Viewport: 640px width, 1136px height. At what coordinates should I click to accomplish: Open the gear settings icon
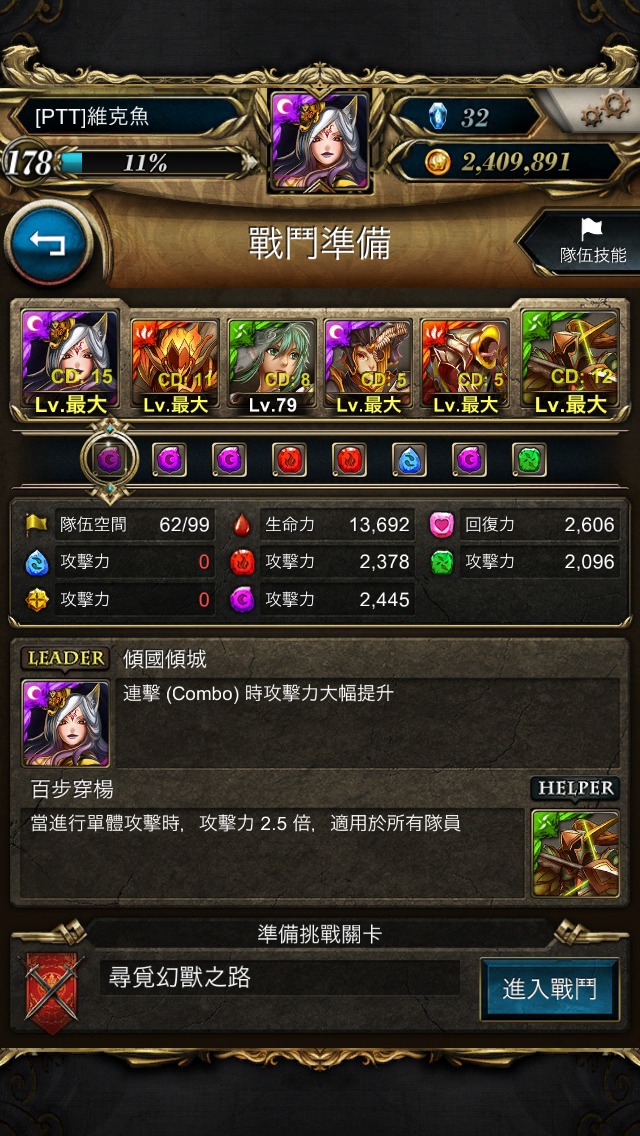coord(606,110)
